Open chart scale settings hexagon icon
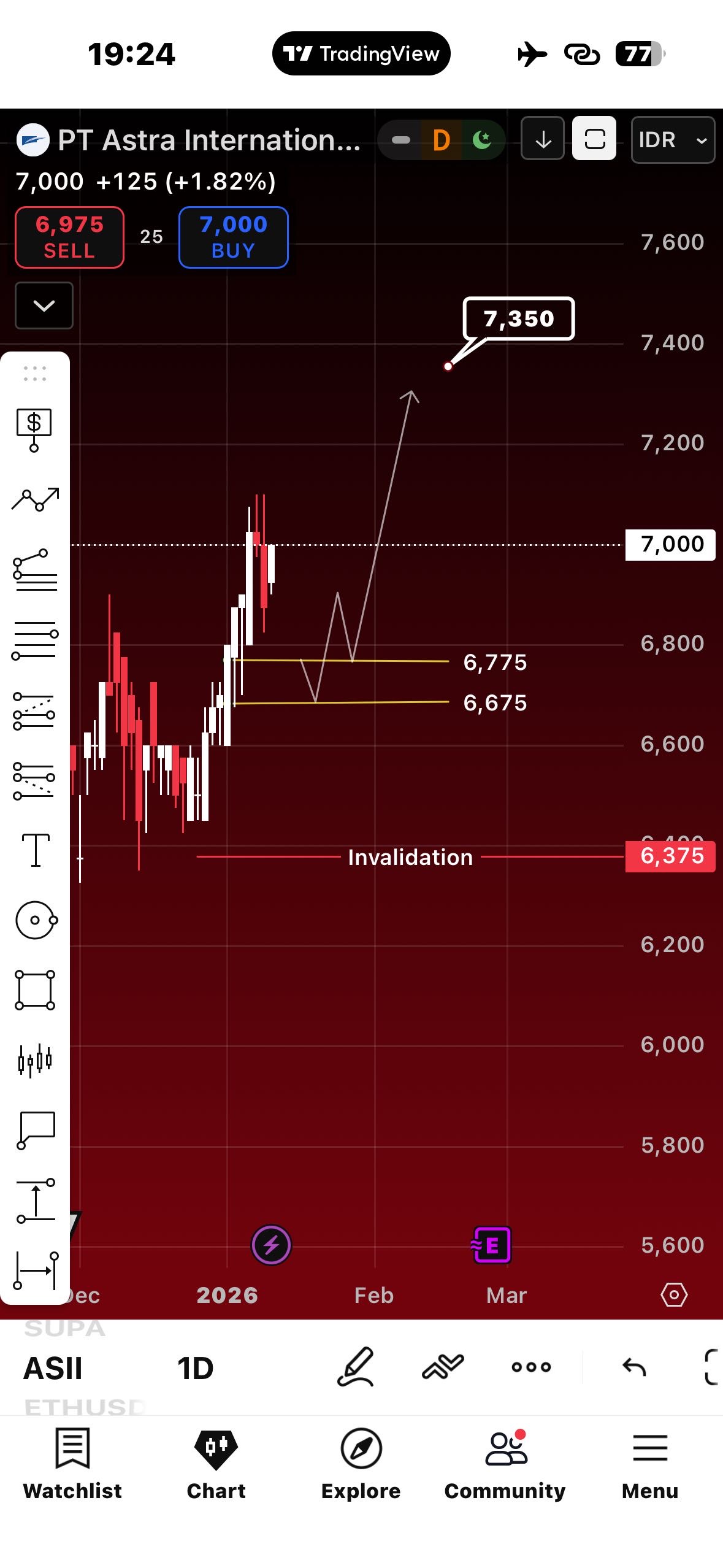The height and width of the screenshot is (1568, 723). click(x=673, y=1295)
